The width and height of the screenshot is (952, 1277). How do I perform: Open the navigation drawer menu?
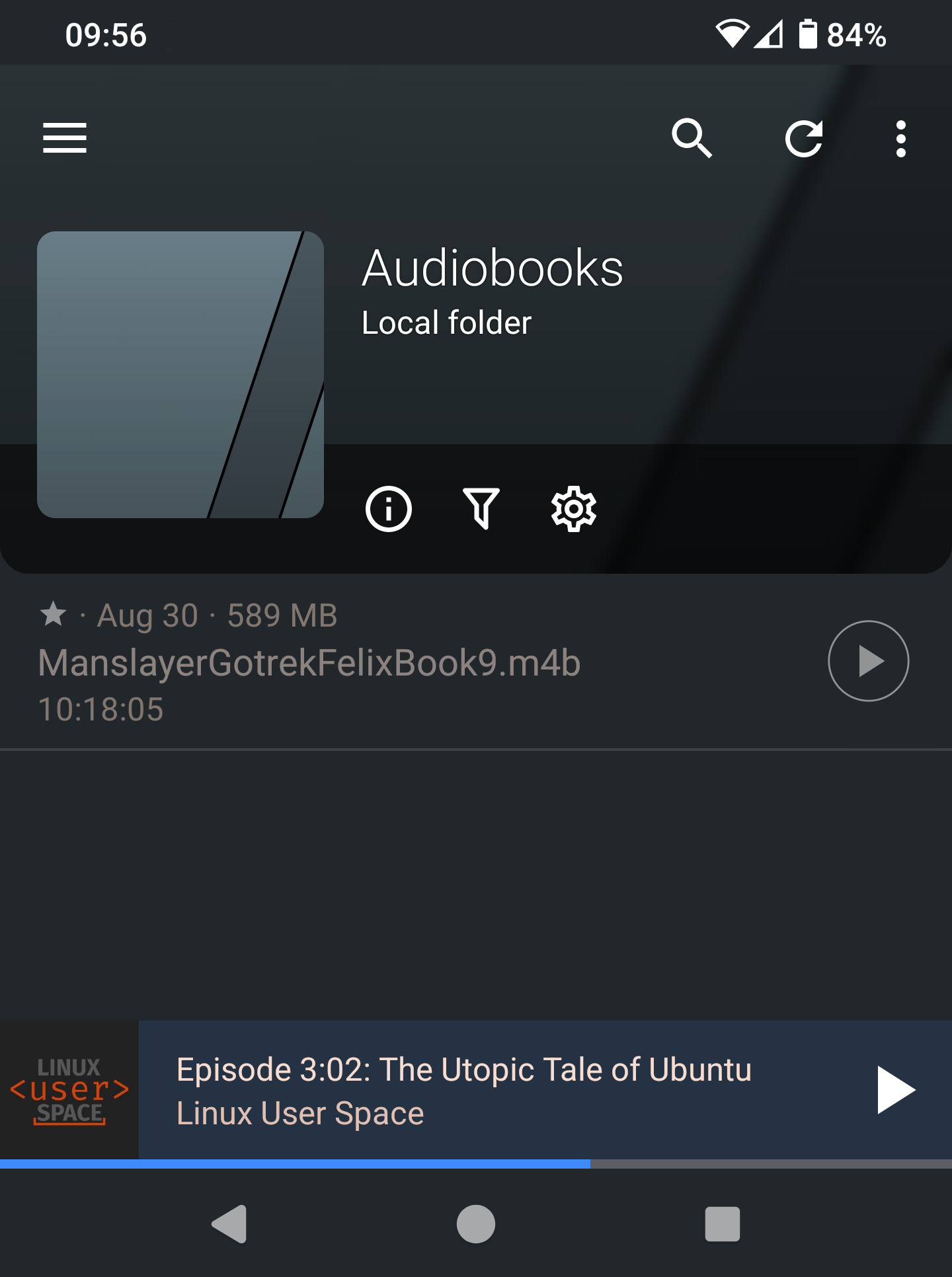(65, 138)
